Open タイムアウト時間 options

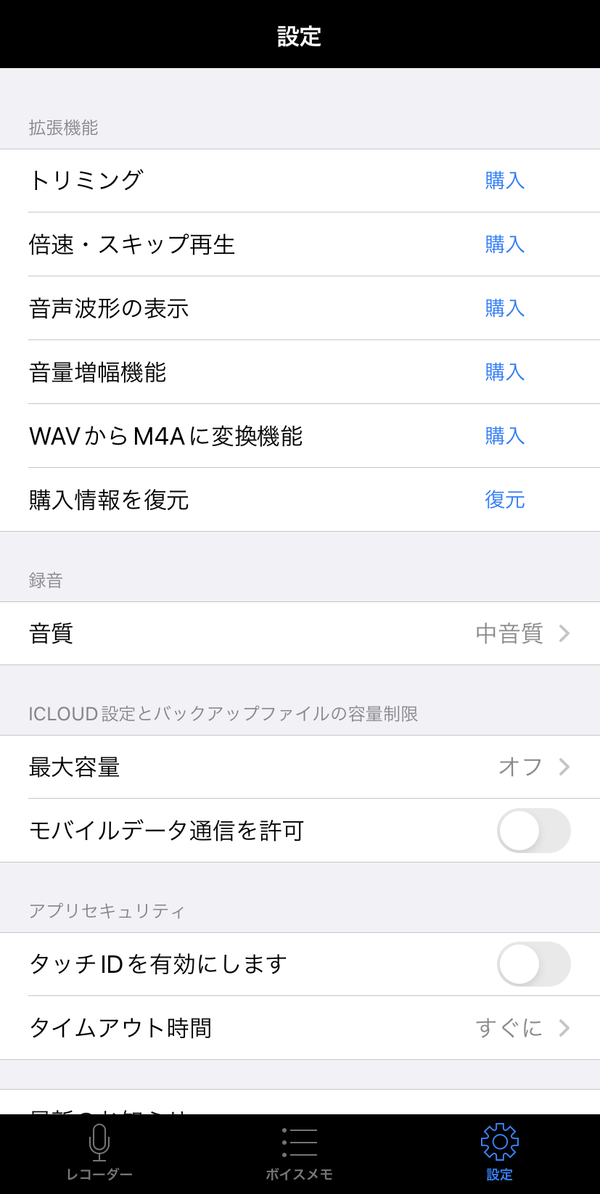coord(300,1028)
